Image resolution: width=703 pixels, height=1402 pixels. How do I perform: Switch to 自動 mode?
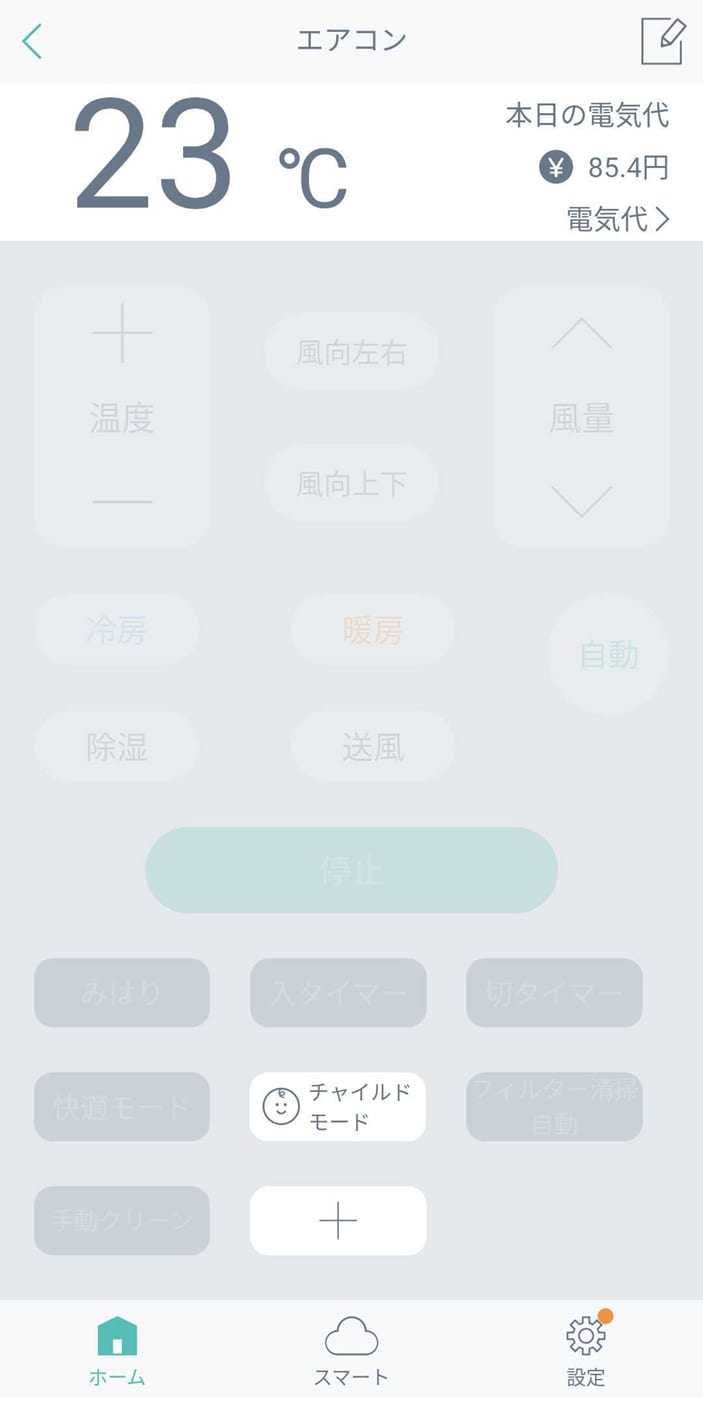pyautogui.click(x=608, y=655)
